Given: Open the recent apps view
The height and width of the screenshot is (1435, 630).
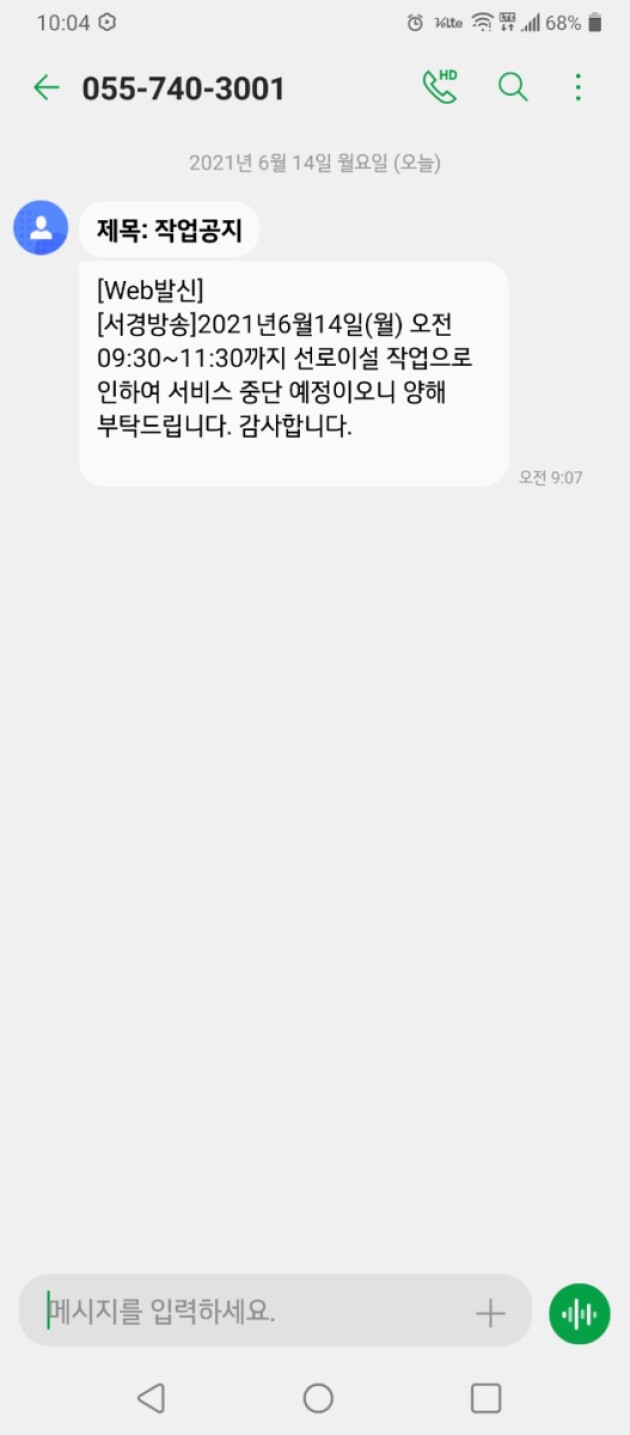Looking at the screenshot, I should (485, 1398).
